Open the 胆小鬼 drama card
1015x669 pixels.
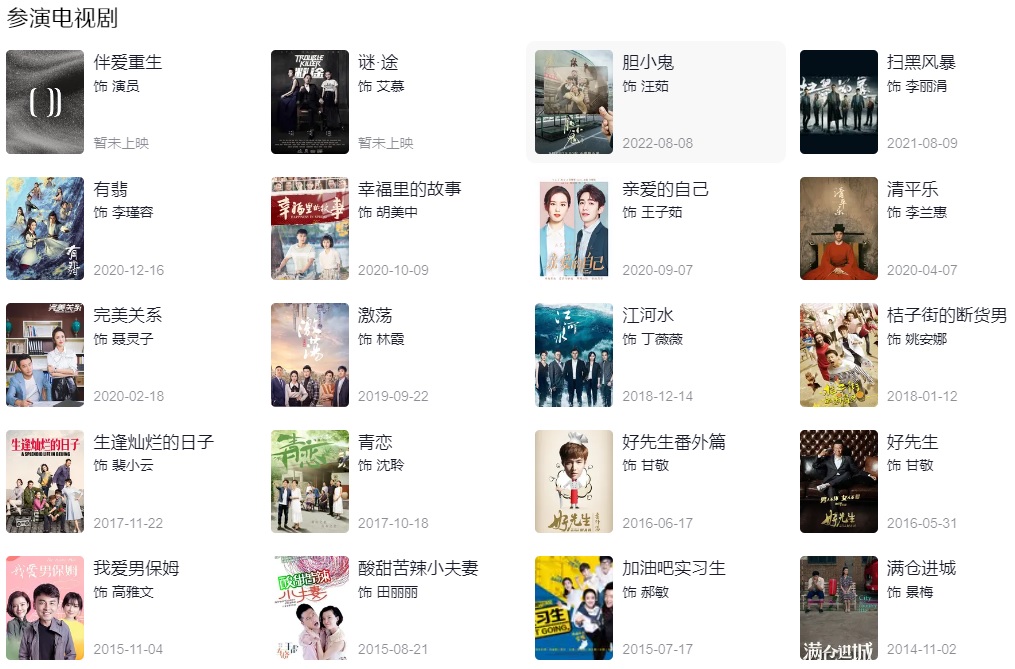click(x=648, y=63)
